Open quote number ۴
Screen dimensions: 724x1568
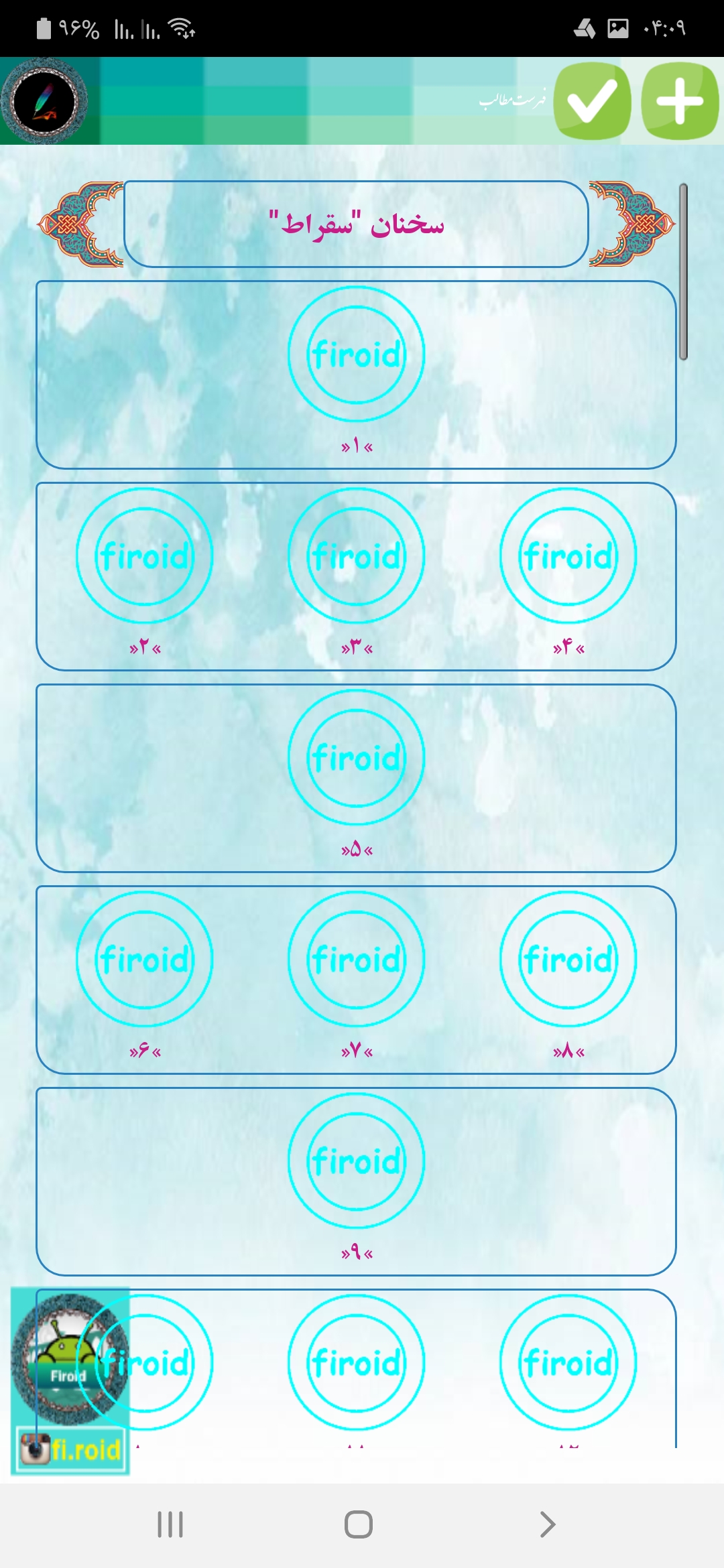click(x=568, y=556)
